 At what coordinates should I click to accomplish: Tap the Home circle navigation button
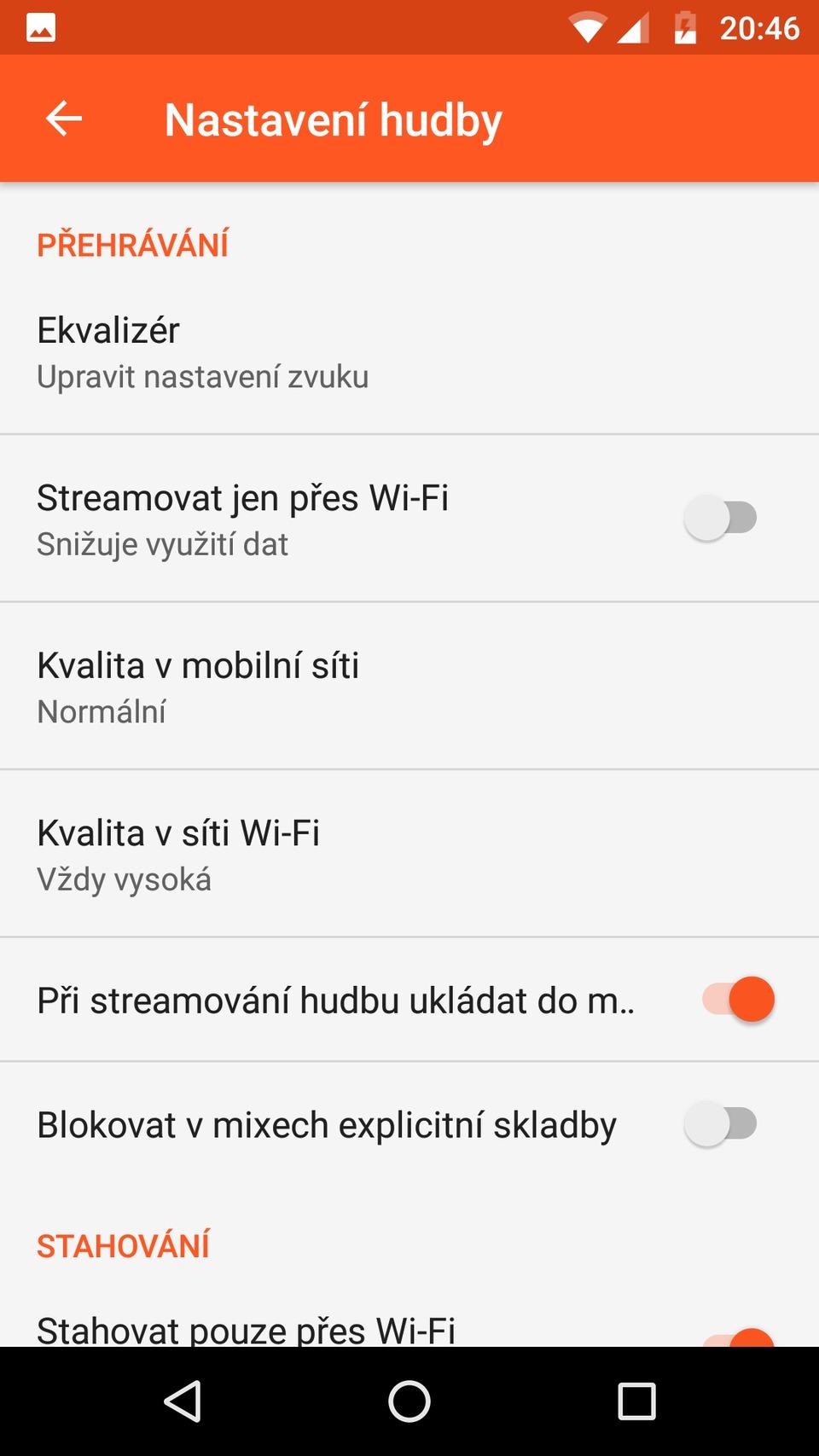pyautogui.click(x=409, y=1399)
